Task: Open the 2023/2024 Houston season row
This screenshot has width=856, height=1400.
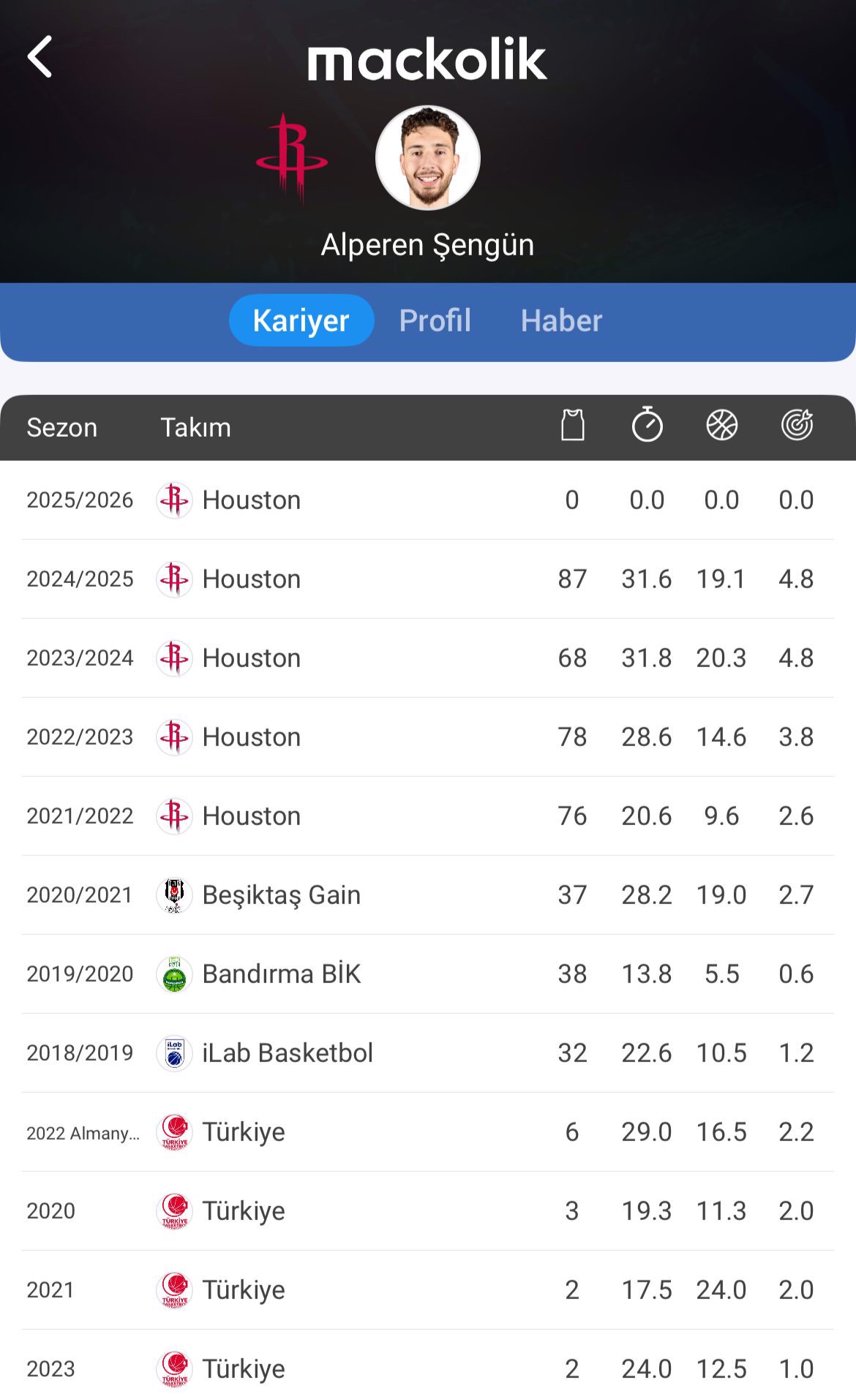Action: point(428,658)
